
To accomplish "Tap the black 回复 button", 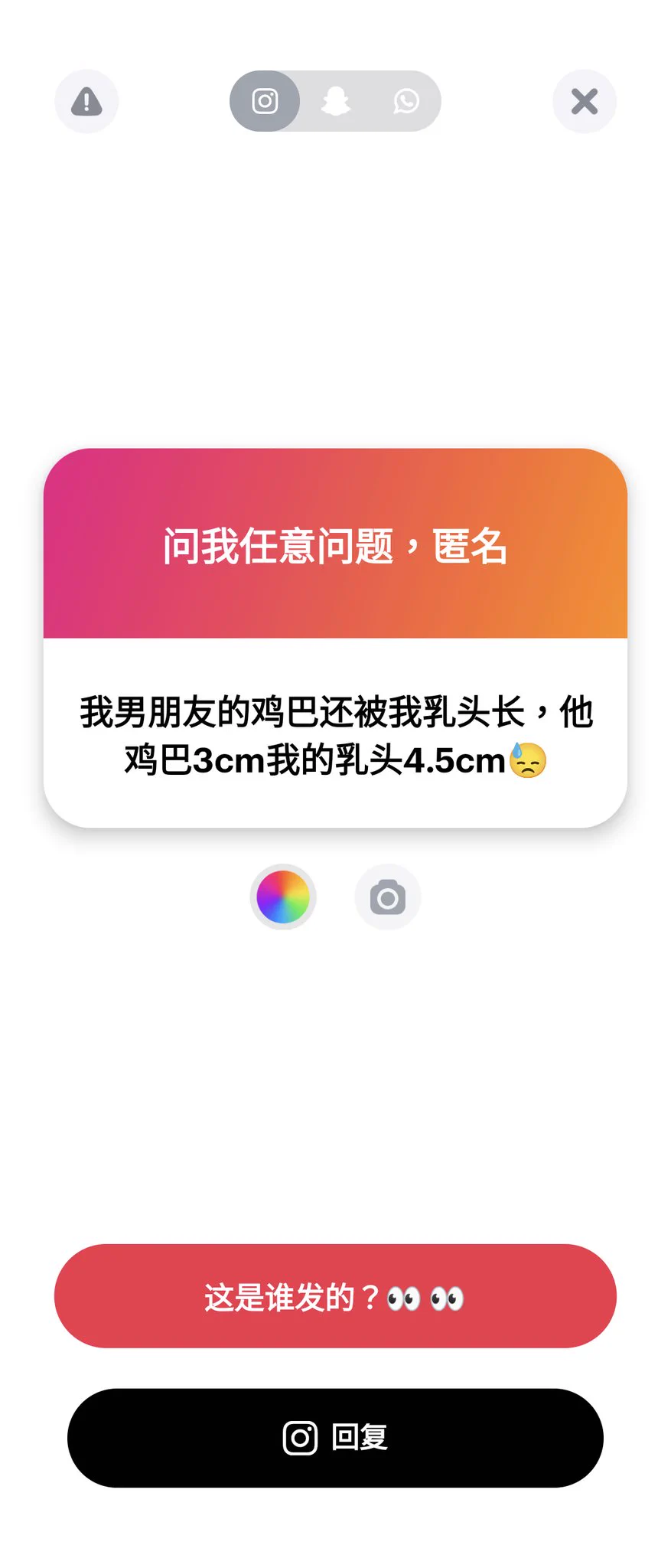I will [x=335, y=1437].
